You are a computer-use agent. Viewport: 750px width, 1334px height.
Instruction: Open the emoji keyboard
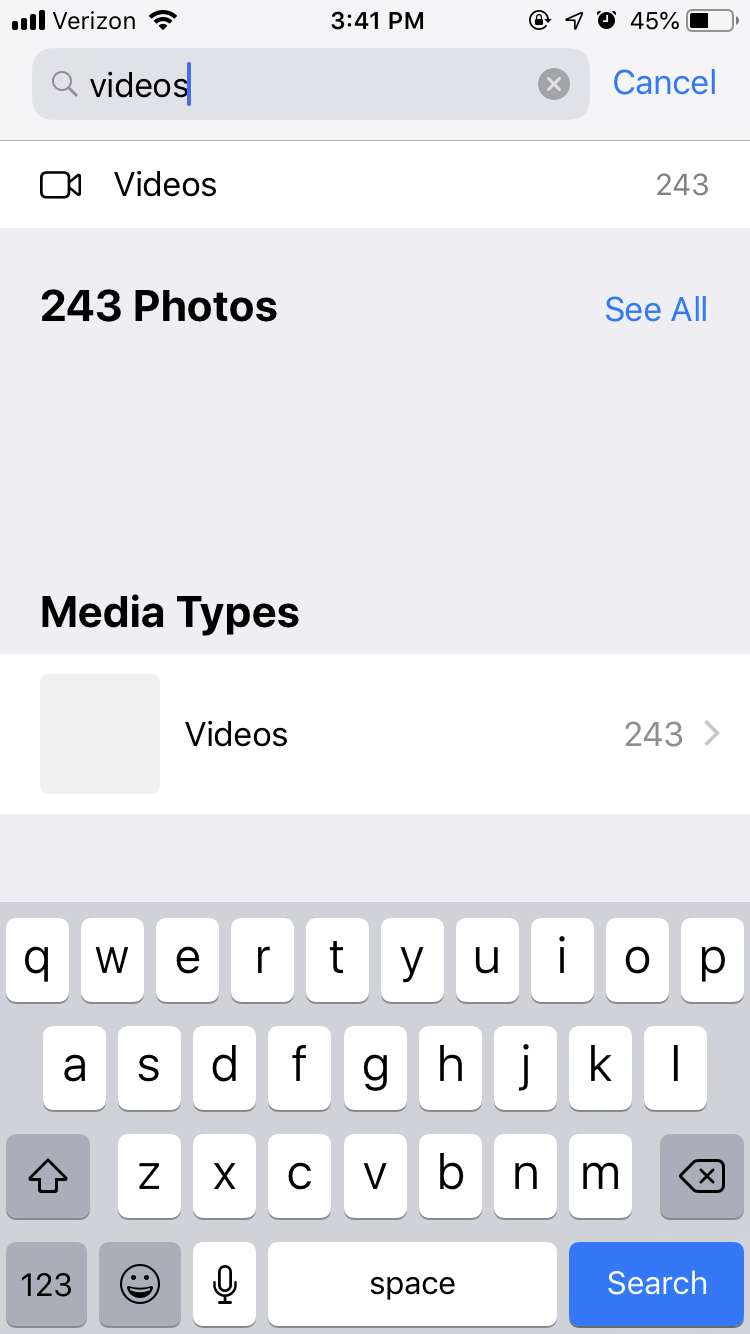click(x=140, y=1284)
